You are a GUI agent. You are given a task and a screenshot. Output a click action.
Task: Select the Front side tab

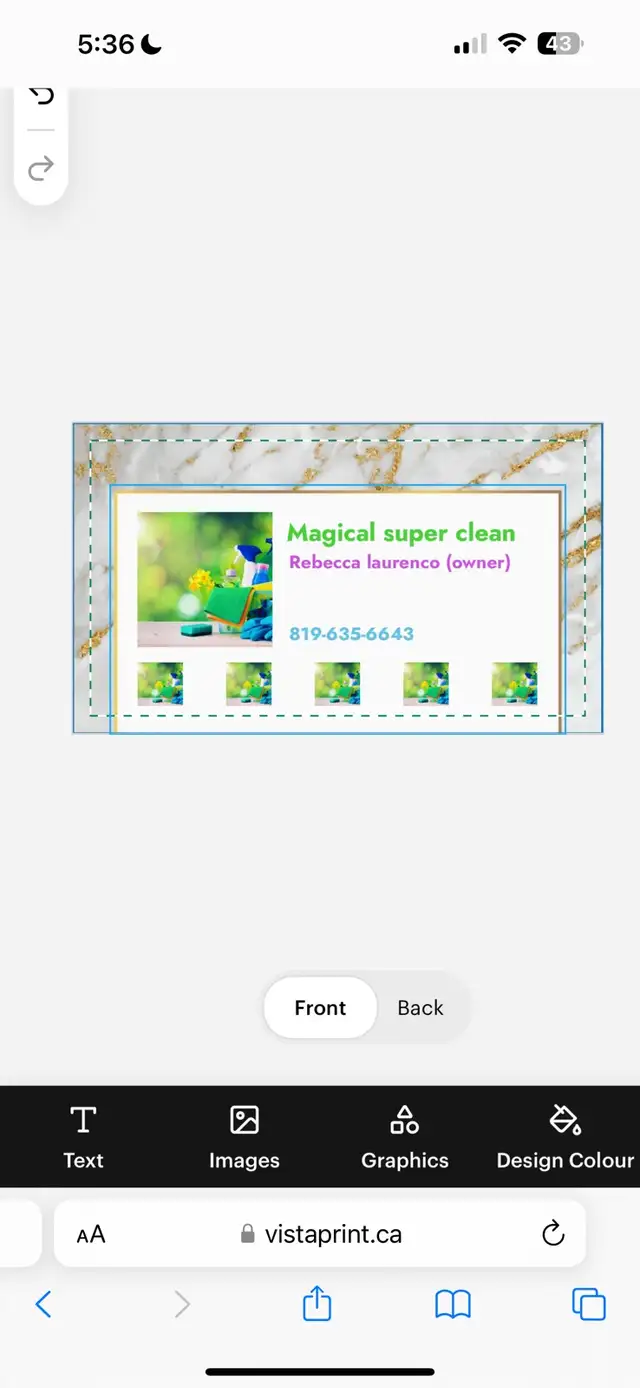(320, 1008)
